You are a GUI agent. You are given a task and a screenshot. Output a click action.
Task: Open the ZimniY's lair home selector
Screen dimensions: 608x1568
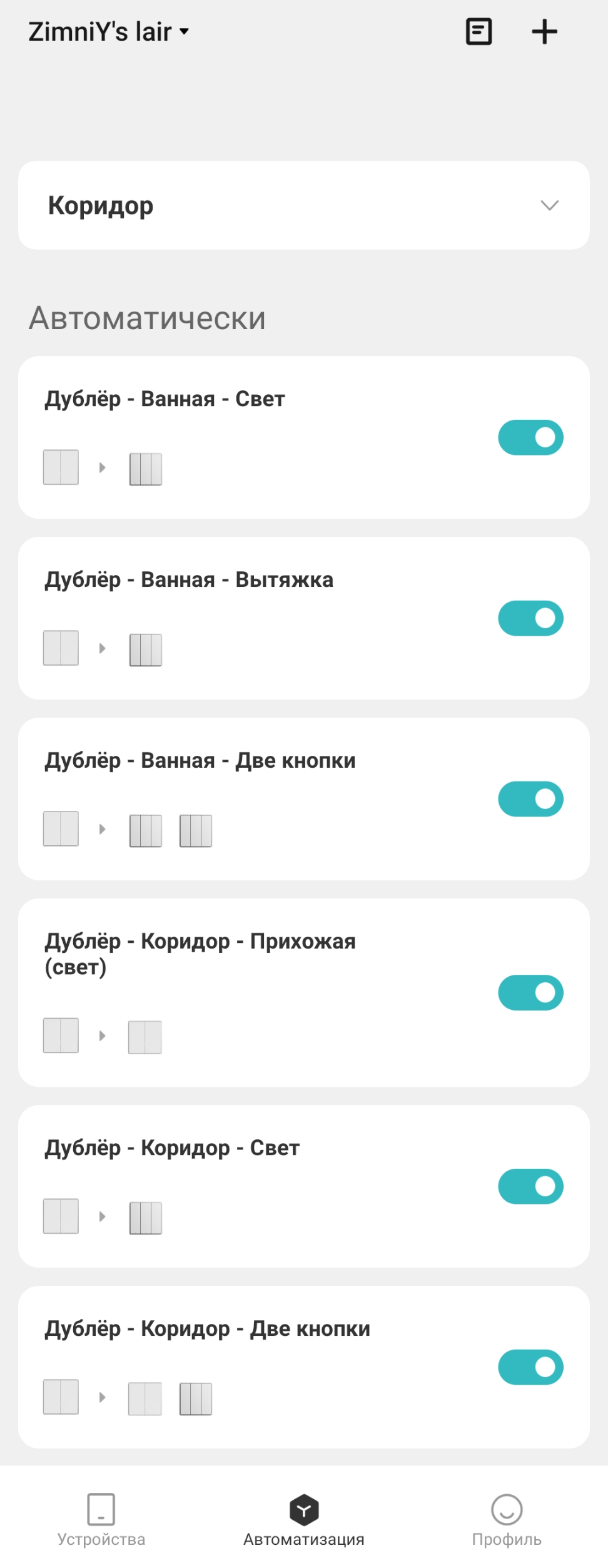[x=108, y=32]
